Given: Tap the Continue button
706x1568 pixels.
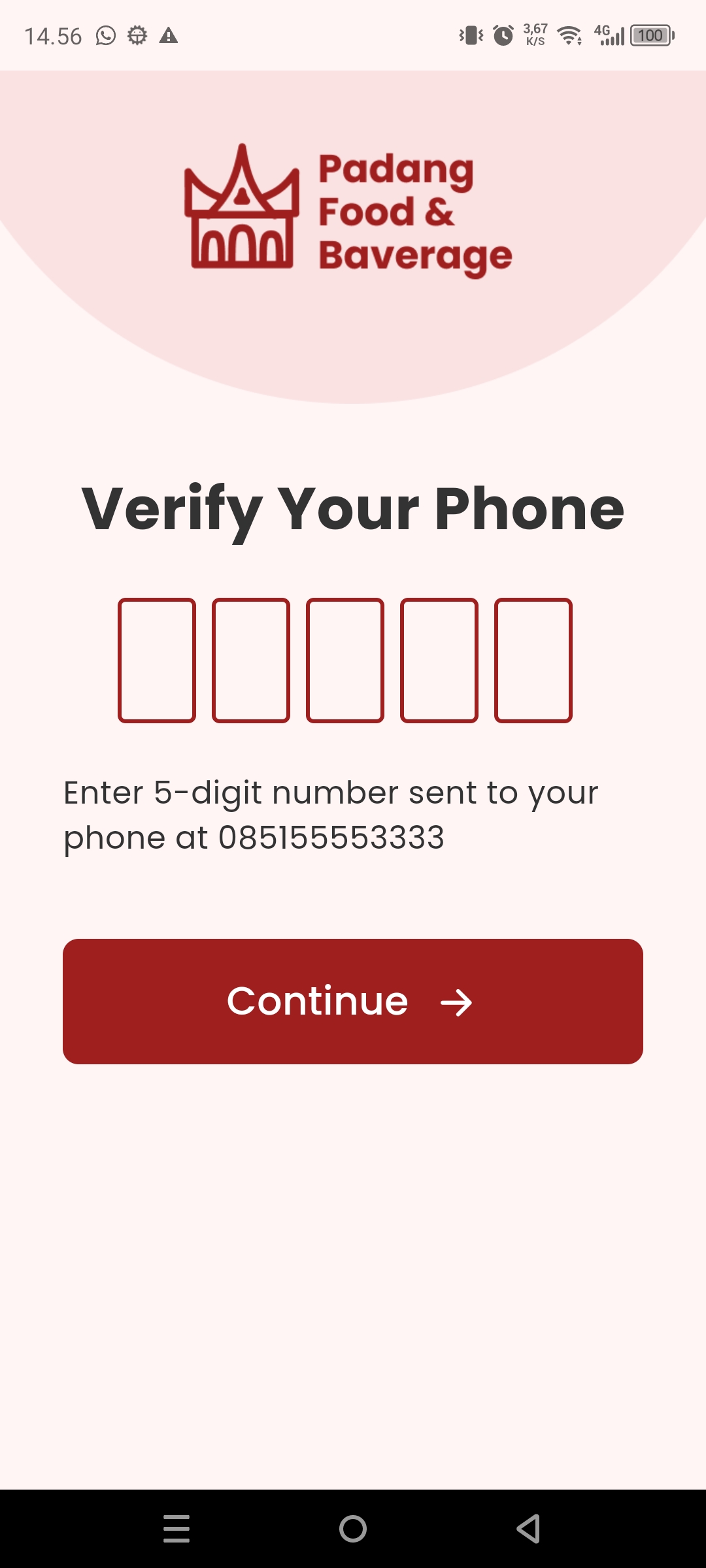Looking at the screenshot, I should click(x=353, y=1002).
